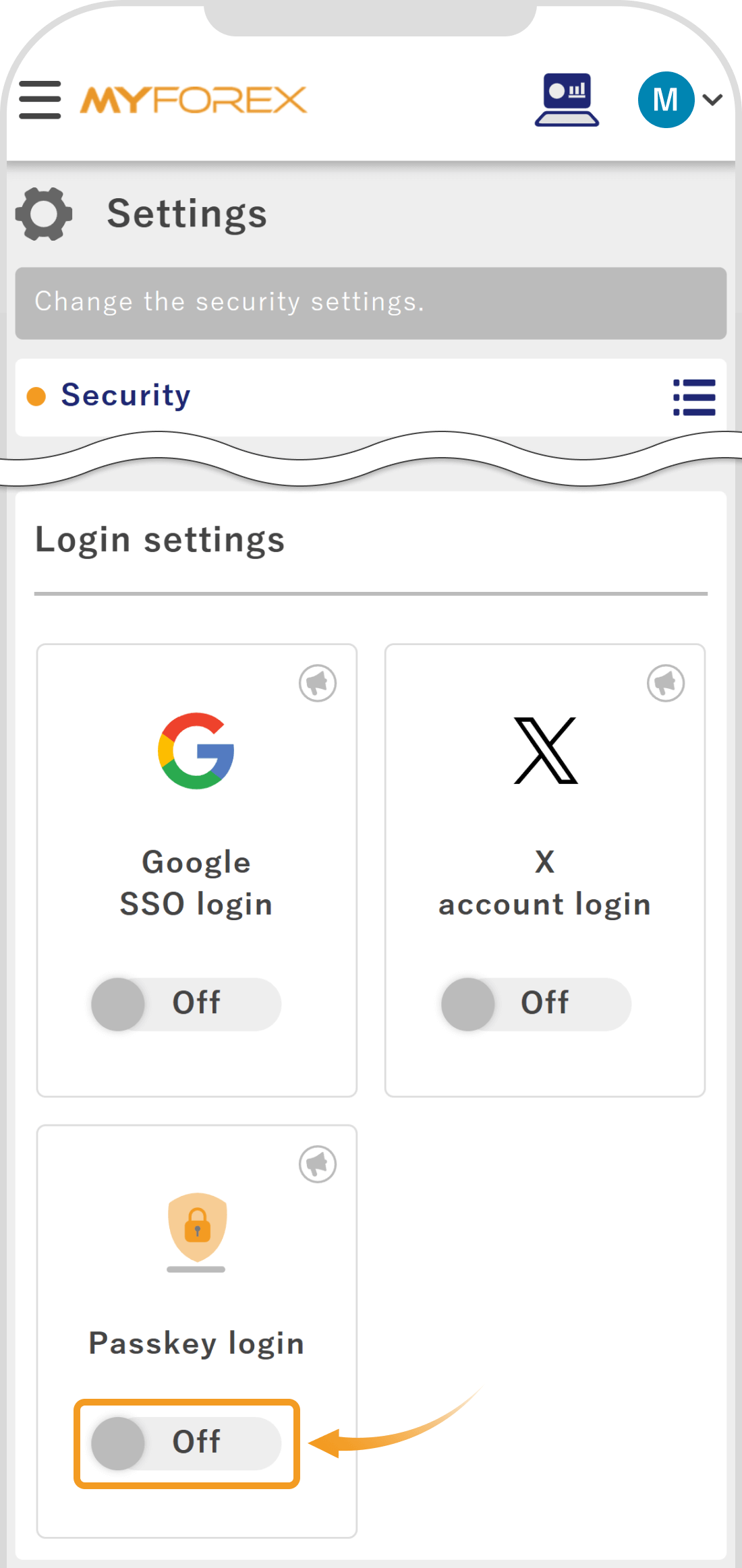Turn on X account login
This screenshot has width=742, height=1568.
[x=534, y=1004]
